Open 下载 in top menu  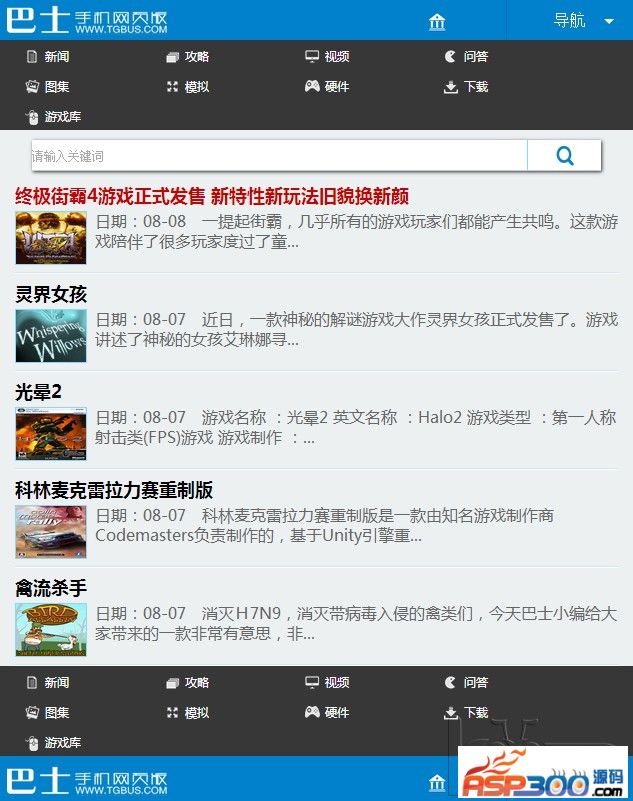tap(467, 87)
